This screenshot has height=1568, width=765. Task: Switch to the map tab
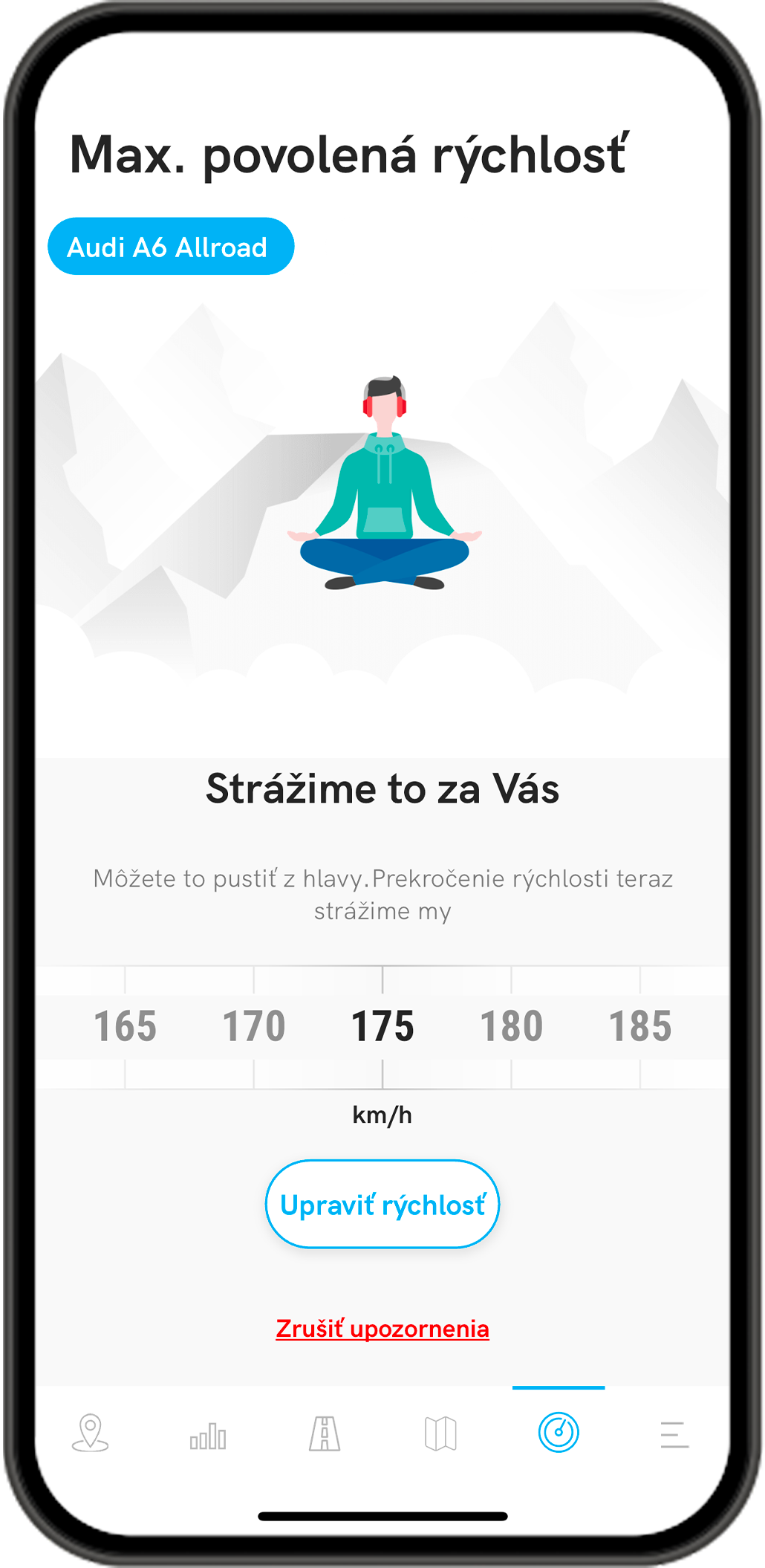click(x=440, y=1433)
